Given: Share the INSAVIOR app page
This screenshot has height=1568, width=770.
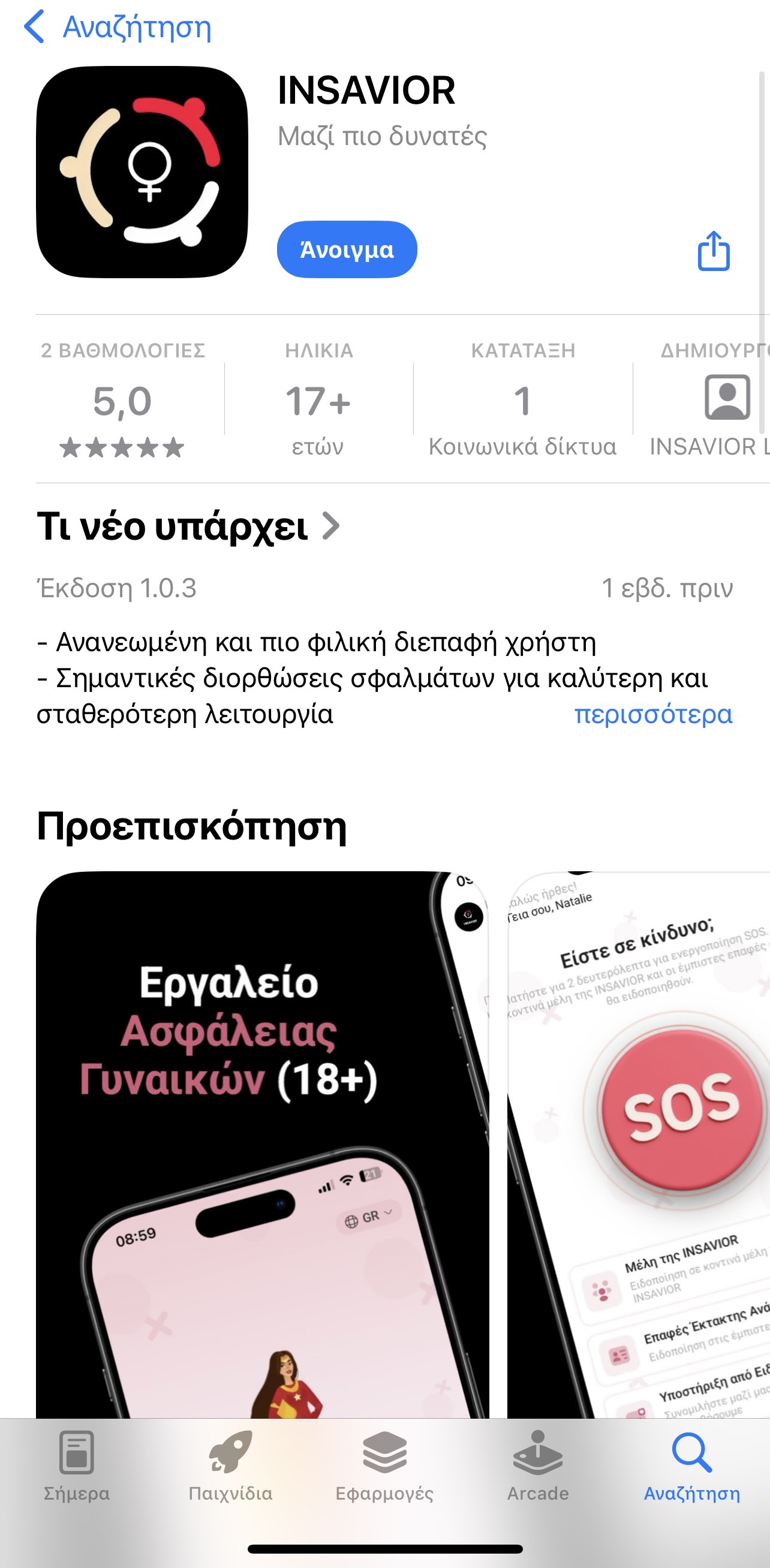Looking at the screenshot, I should [713, 250].
